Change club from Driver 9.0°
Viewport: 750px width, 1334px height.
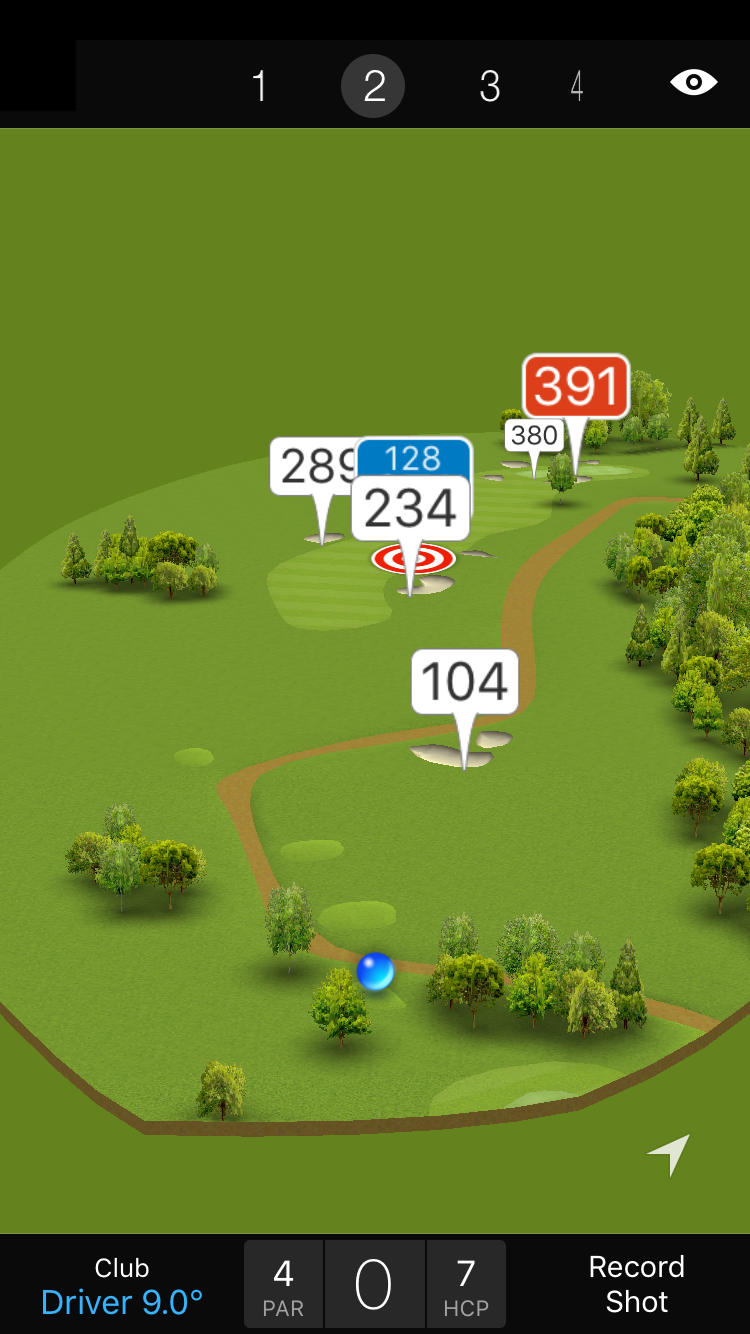pos(122,1286)
